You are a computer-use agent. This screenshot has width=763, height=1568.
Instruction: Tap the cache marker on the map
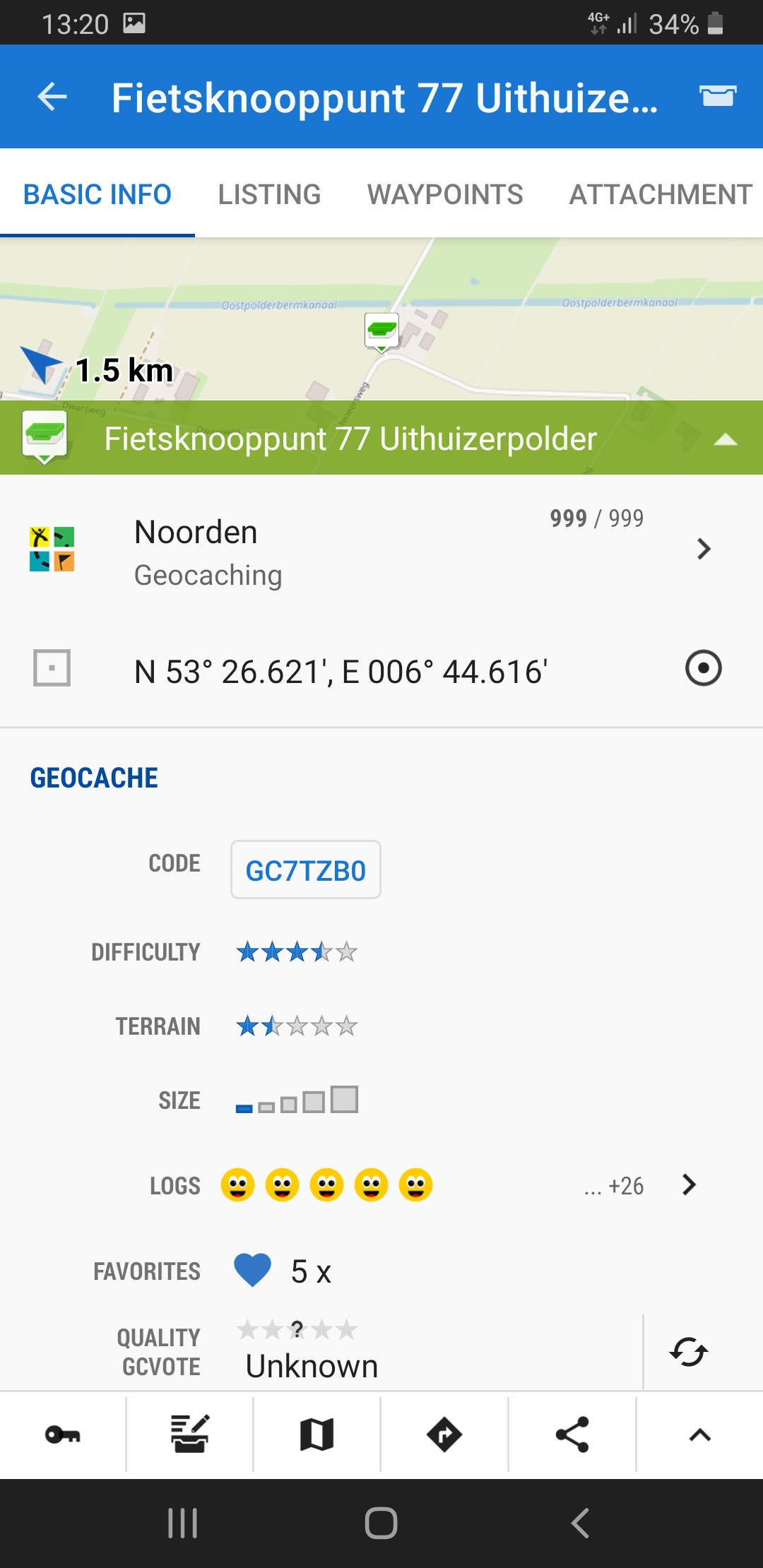[x=381, y=331]
